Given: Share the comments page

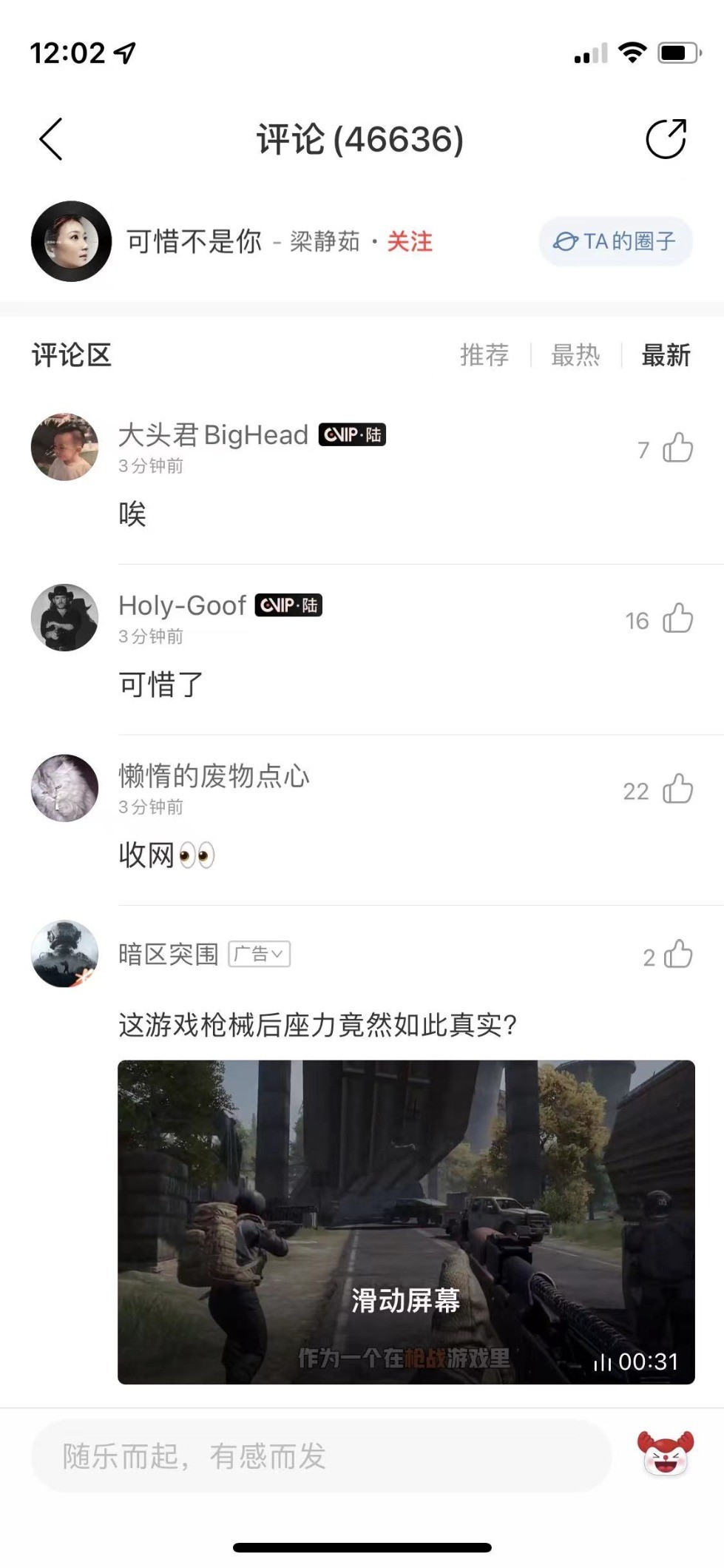Looking at the screenshot, I should pyautogui.click(x=666, y=138).
